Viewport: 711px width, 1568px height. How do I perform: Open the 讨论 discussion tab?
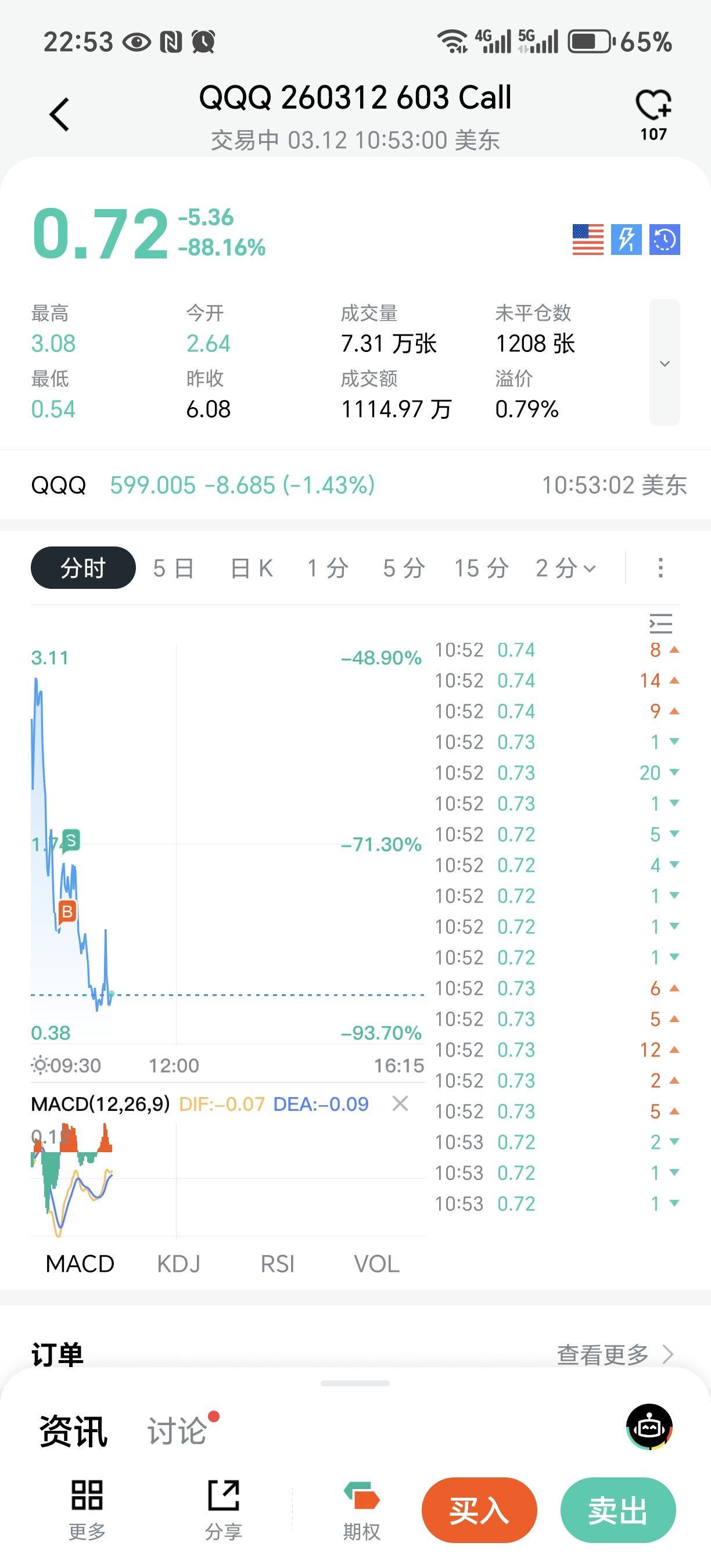point(178,1430)
